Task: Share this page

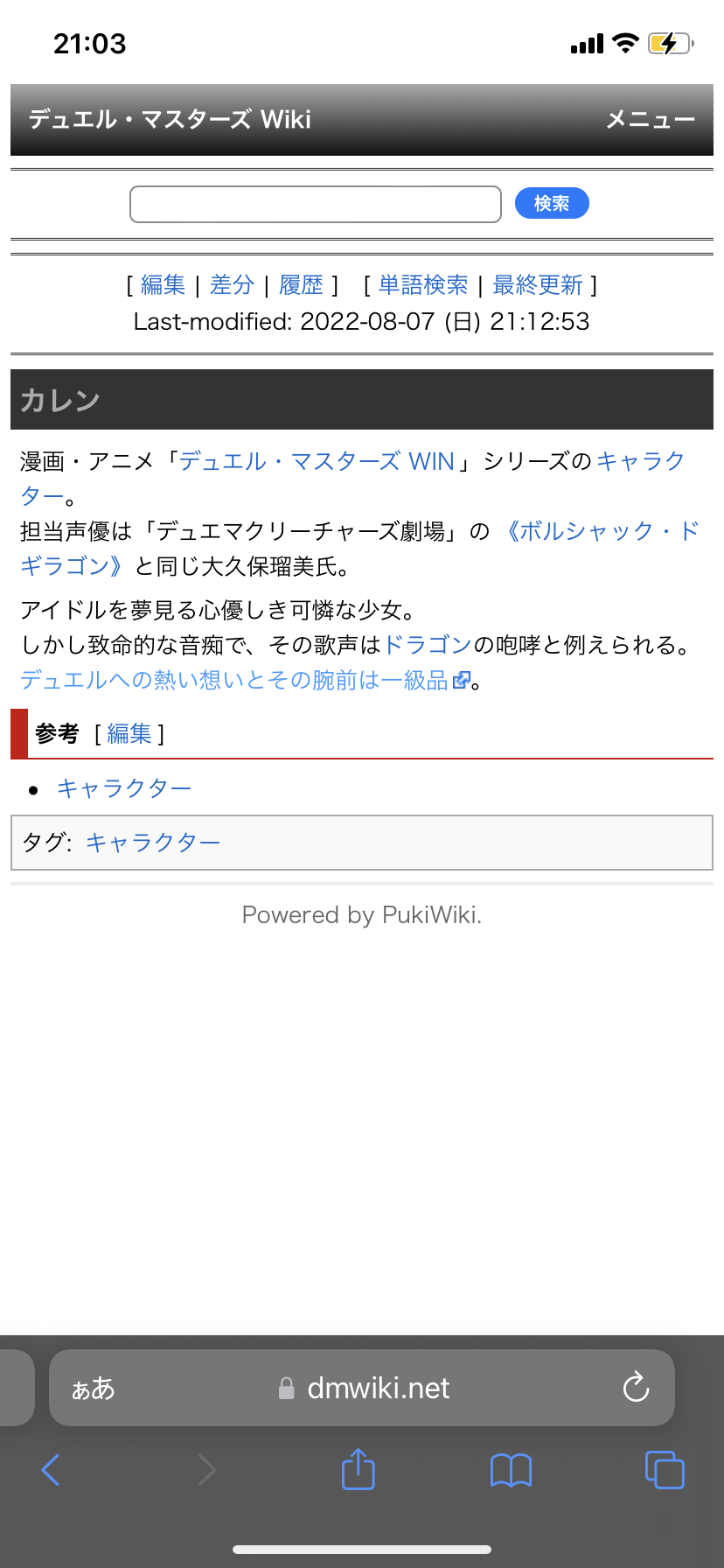Action: pos(358,1470)
